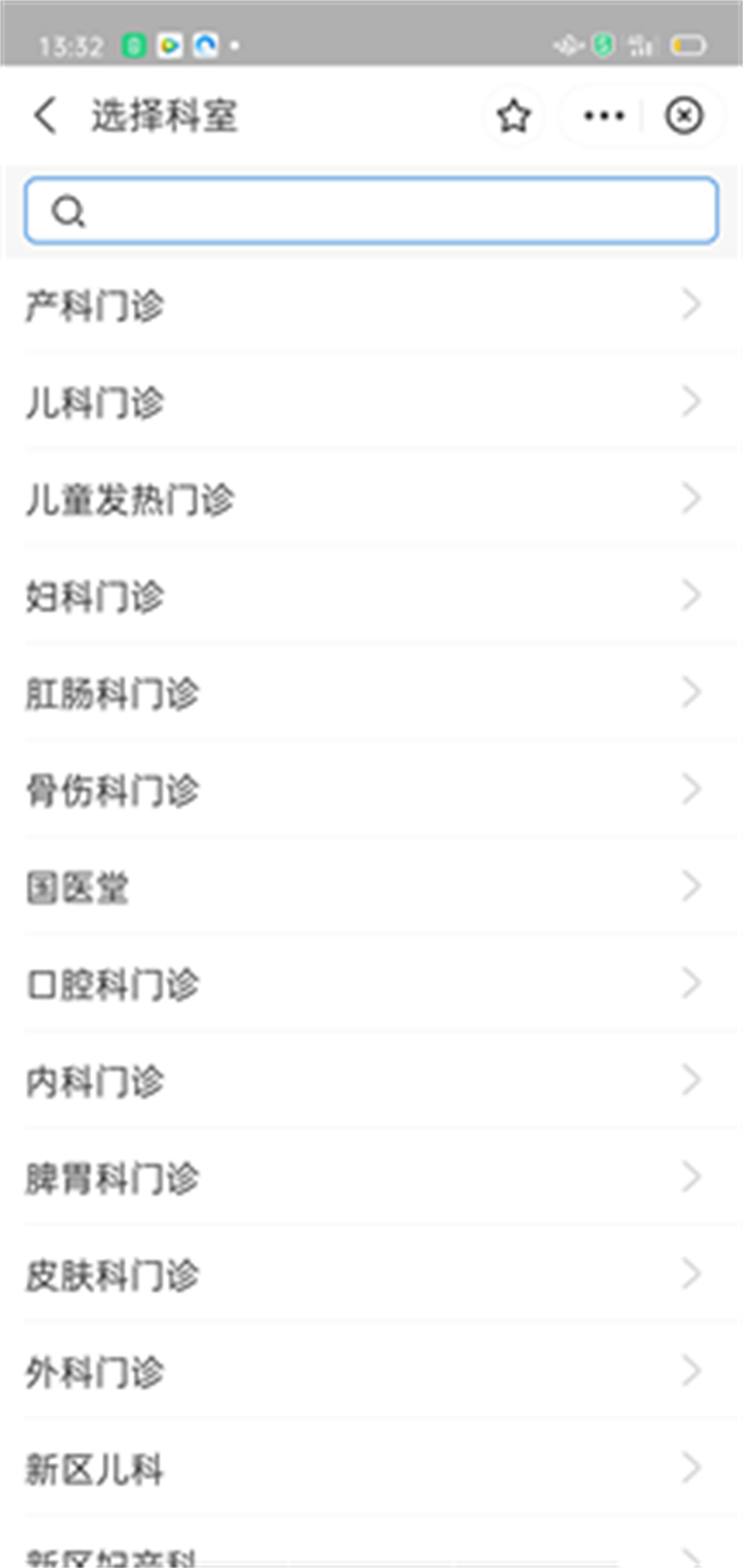Open 内科门诊 department
743x1568 pixels.
(x=371, y=1082)
